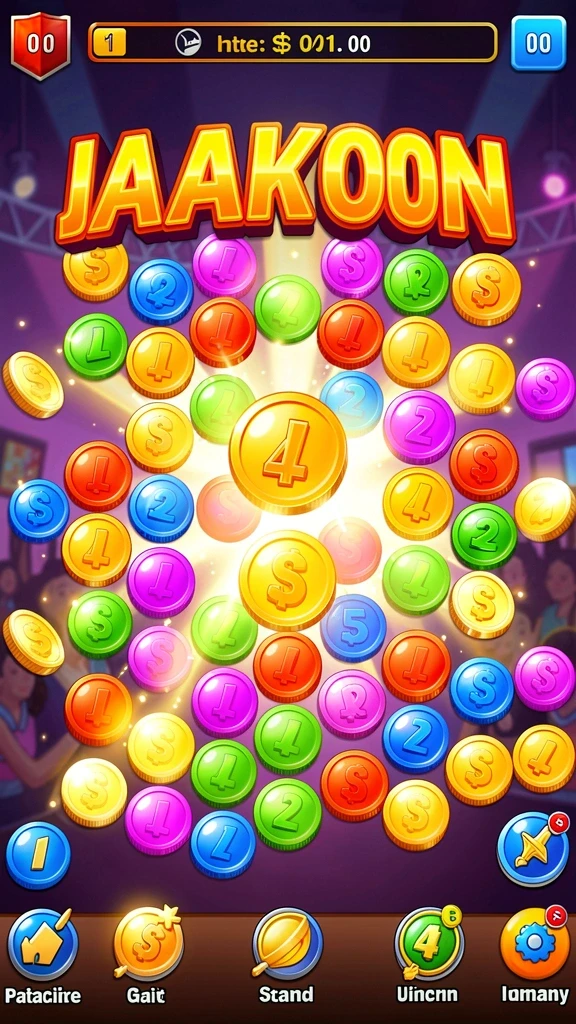Tap the big gold 4 coin

pyautogui.click(x=287, y=453)
